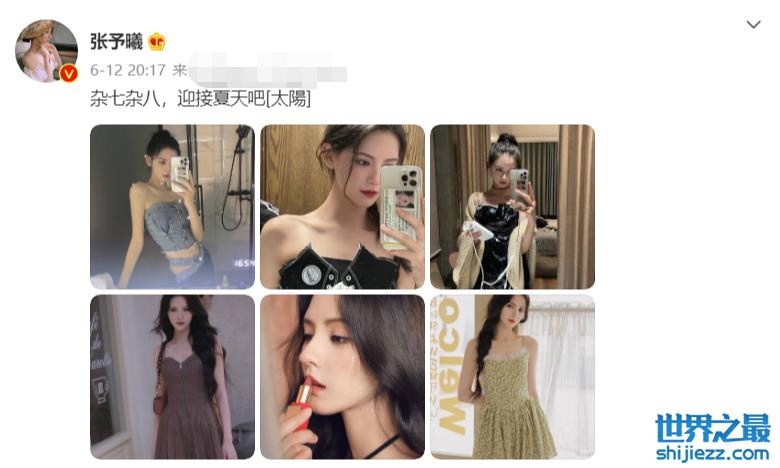The width and height of the screenshot is (780, 468).
Task: Open the close-up phone selfie photo
Action: 342,207
